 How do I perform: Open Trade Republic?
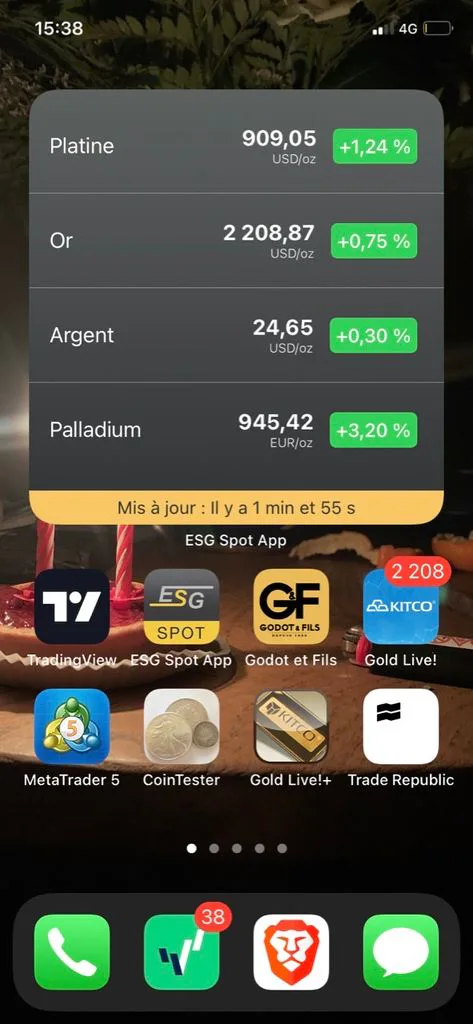(400, 726)
